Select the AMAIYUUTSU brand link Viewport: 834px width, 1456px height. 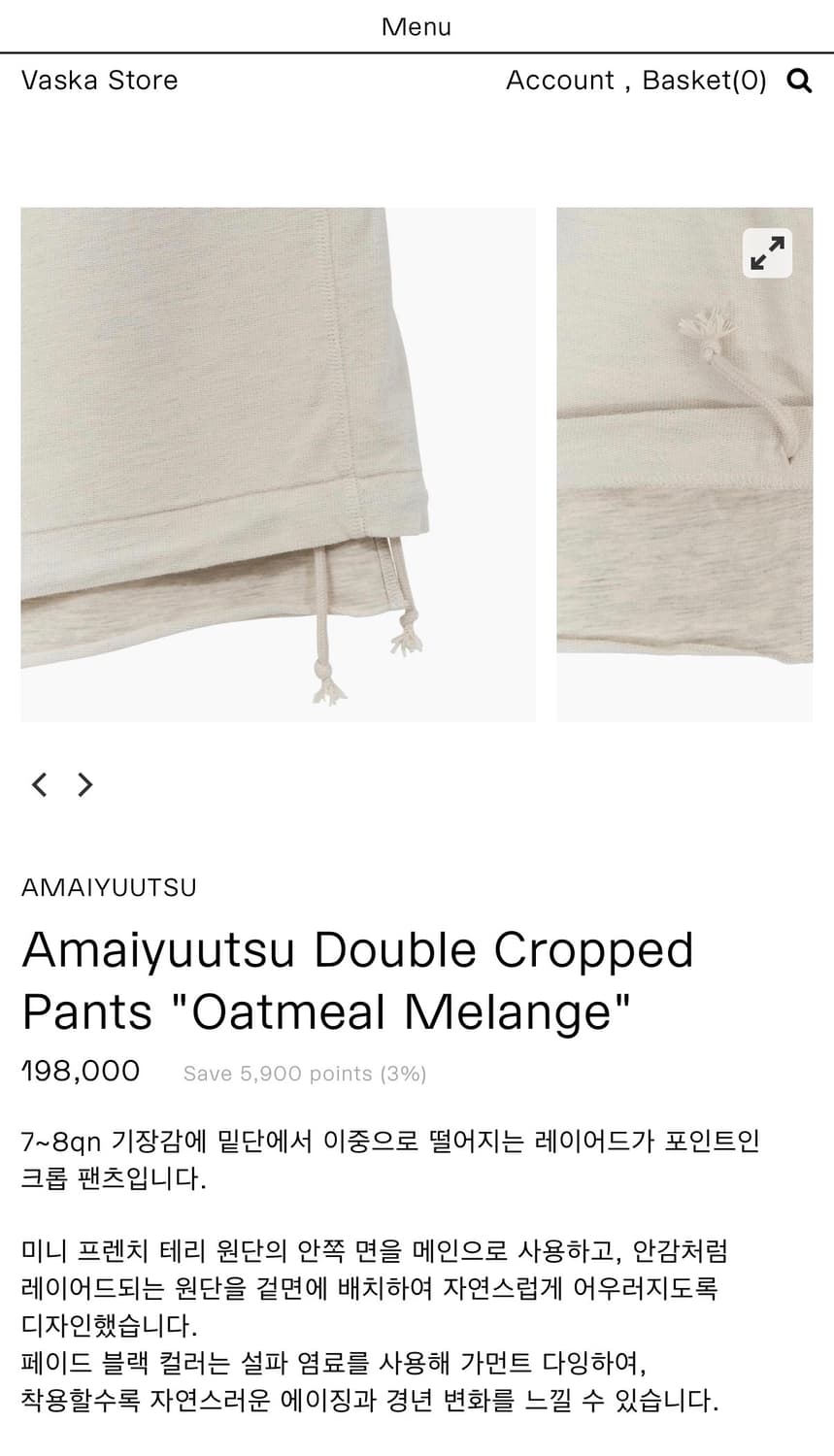[109, 886]
